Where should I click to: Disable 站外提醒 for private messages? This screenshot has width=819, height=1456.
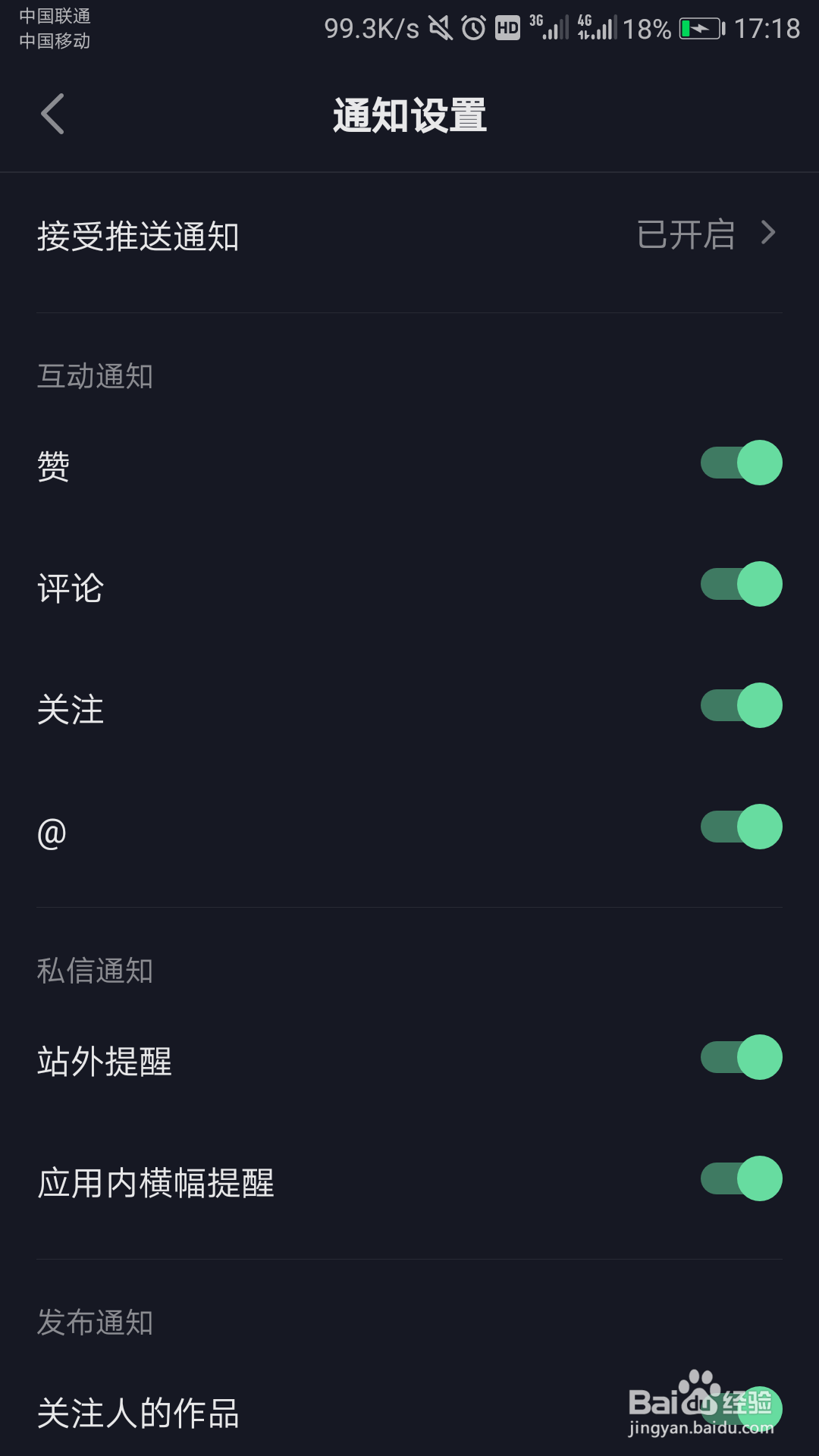pos(741,1057)
